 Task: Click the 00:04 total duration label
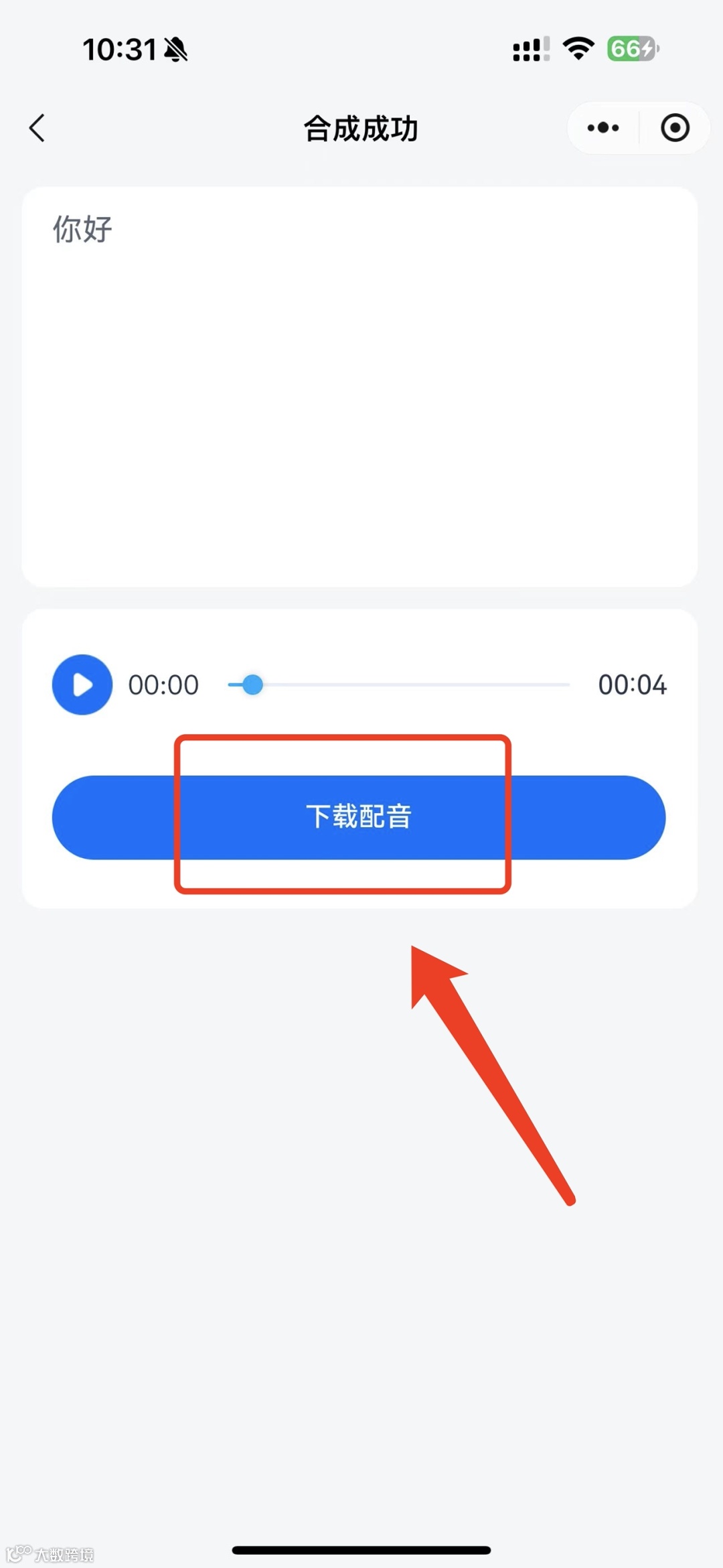632,685
